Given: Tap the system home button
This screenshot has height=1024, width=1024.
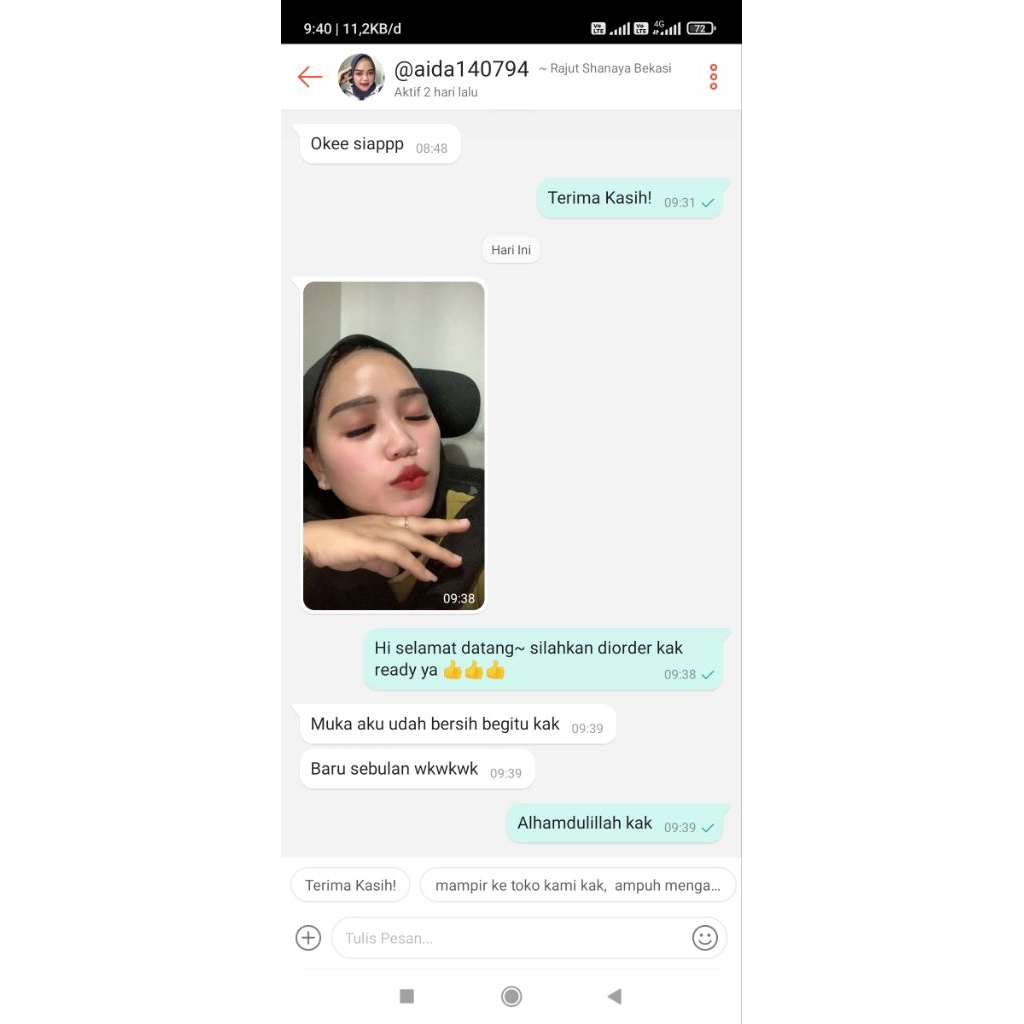Looking at the screenshot, I should pos(512,996).
